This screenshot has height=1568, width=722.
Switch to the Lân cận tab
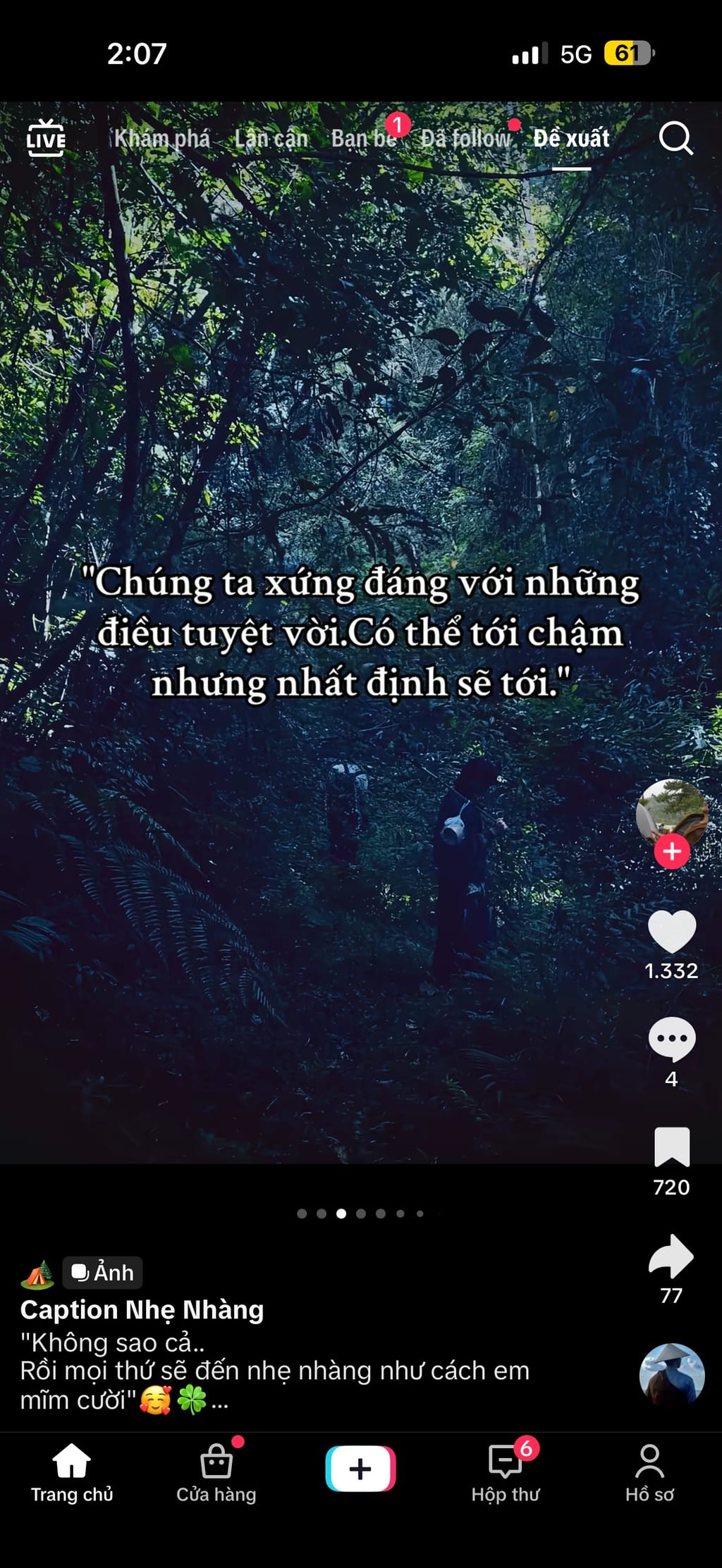coord(271,138)
